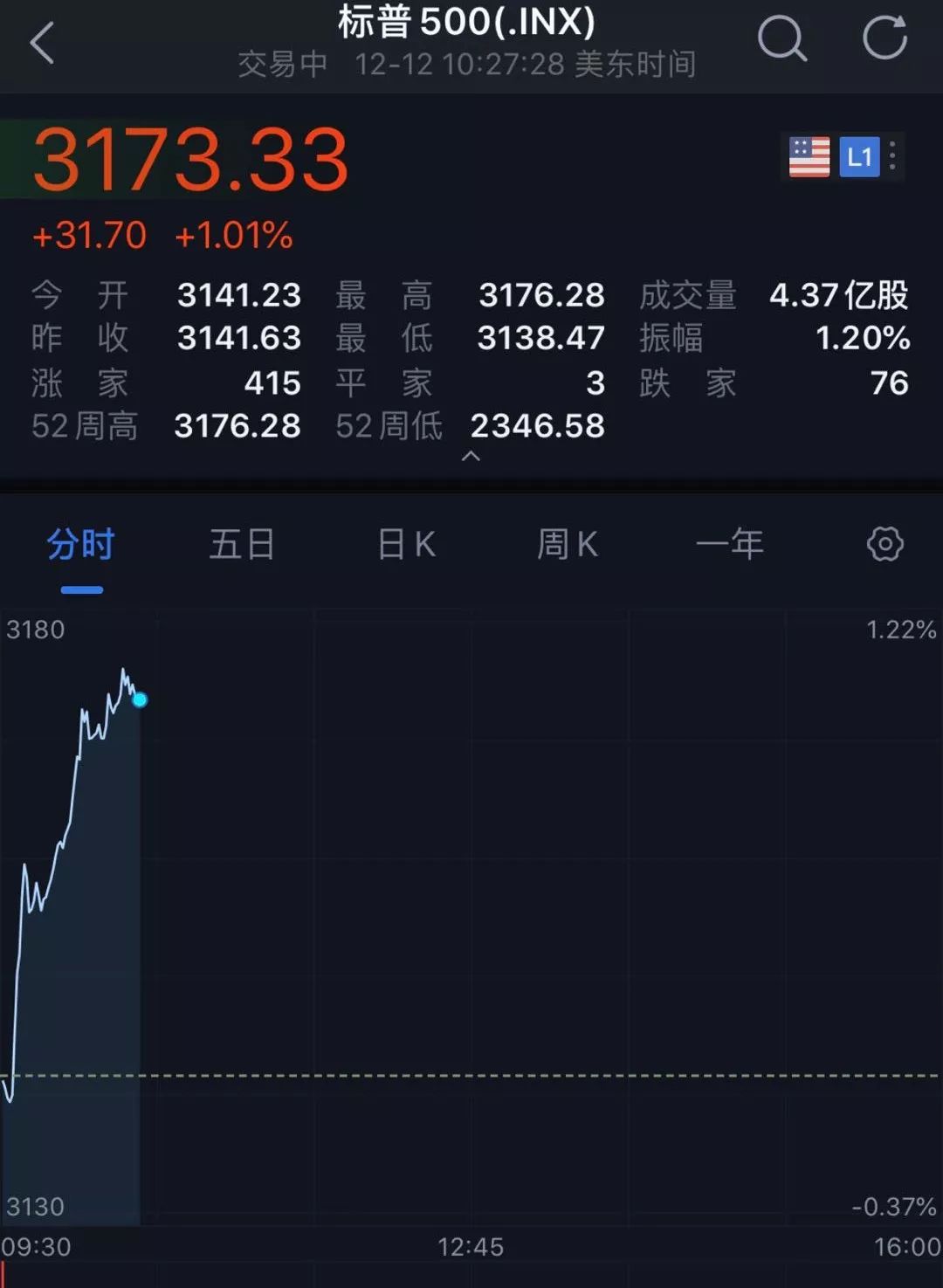The height and width of the screenshot is (1288, 943).
Task: Switch to the 周K chart tab
Action: [x=568, y=545]
